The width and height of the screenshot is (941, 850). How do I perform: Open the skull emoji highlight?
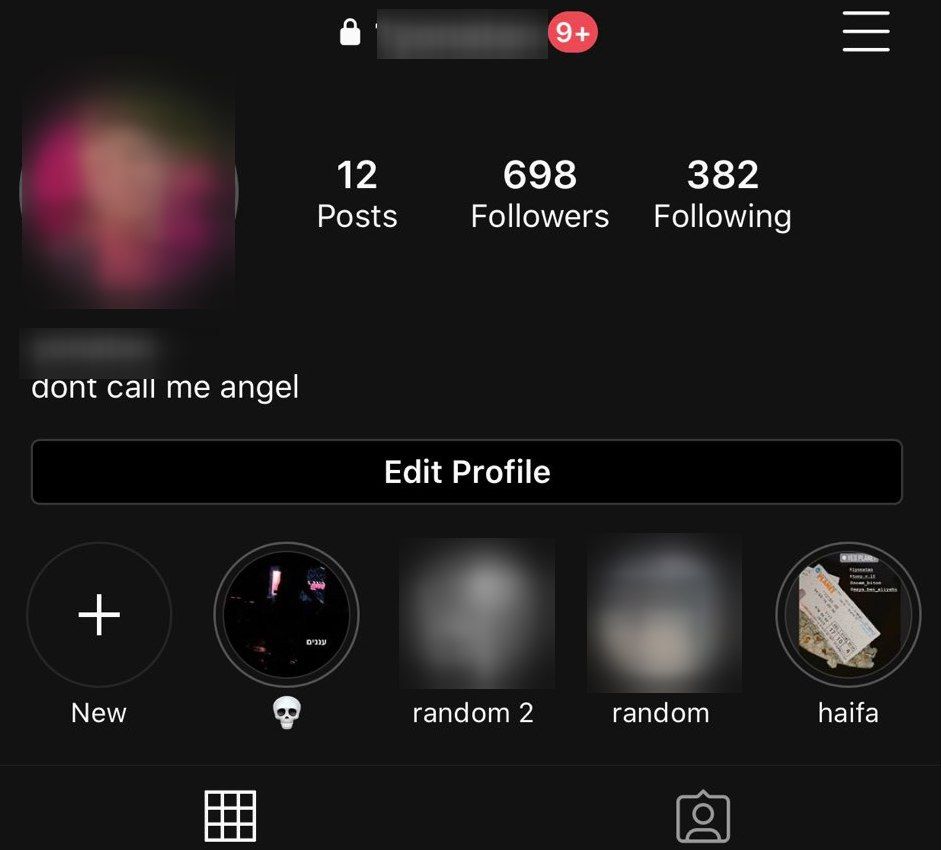287,615
